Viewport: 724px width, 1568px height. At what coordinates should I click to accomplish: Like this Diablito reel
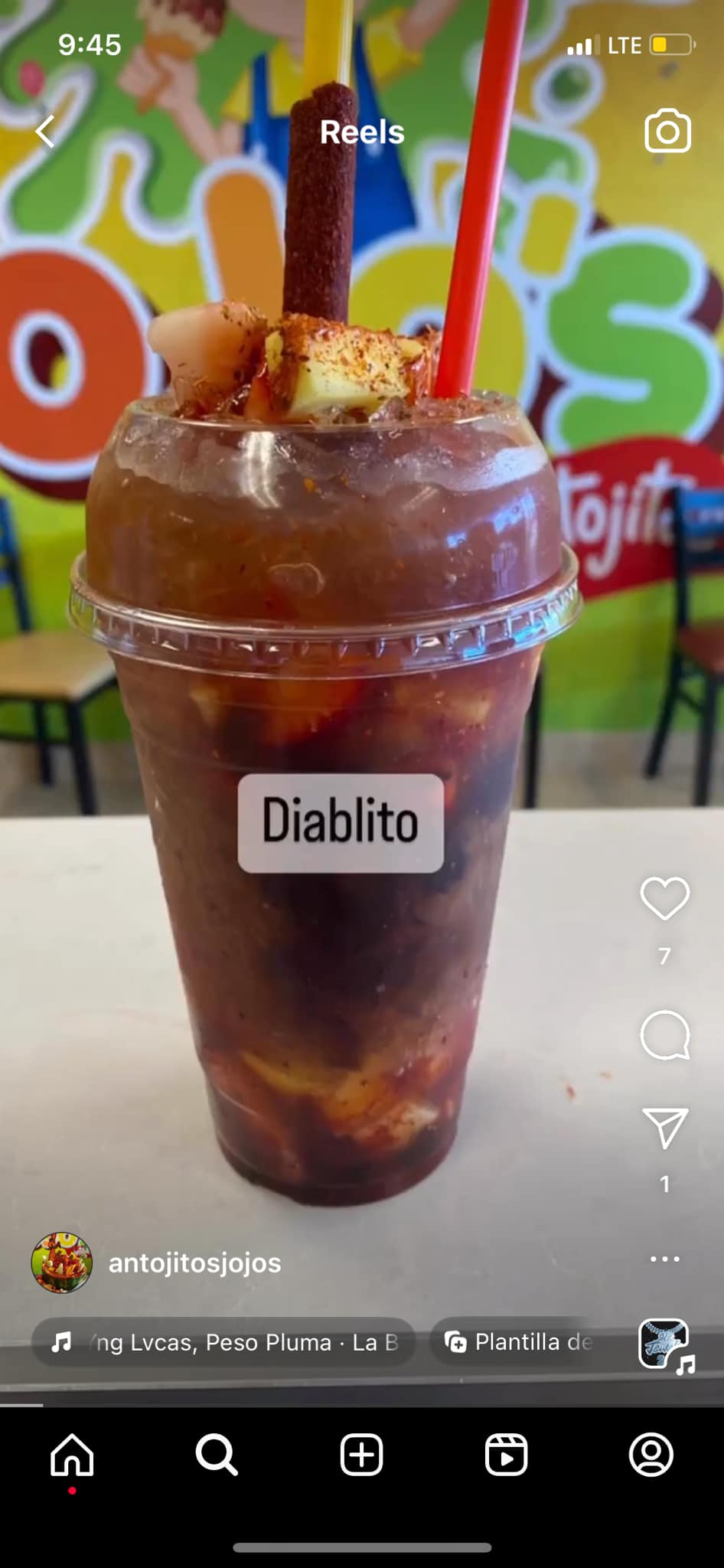tap(664, 898)
